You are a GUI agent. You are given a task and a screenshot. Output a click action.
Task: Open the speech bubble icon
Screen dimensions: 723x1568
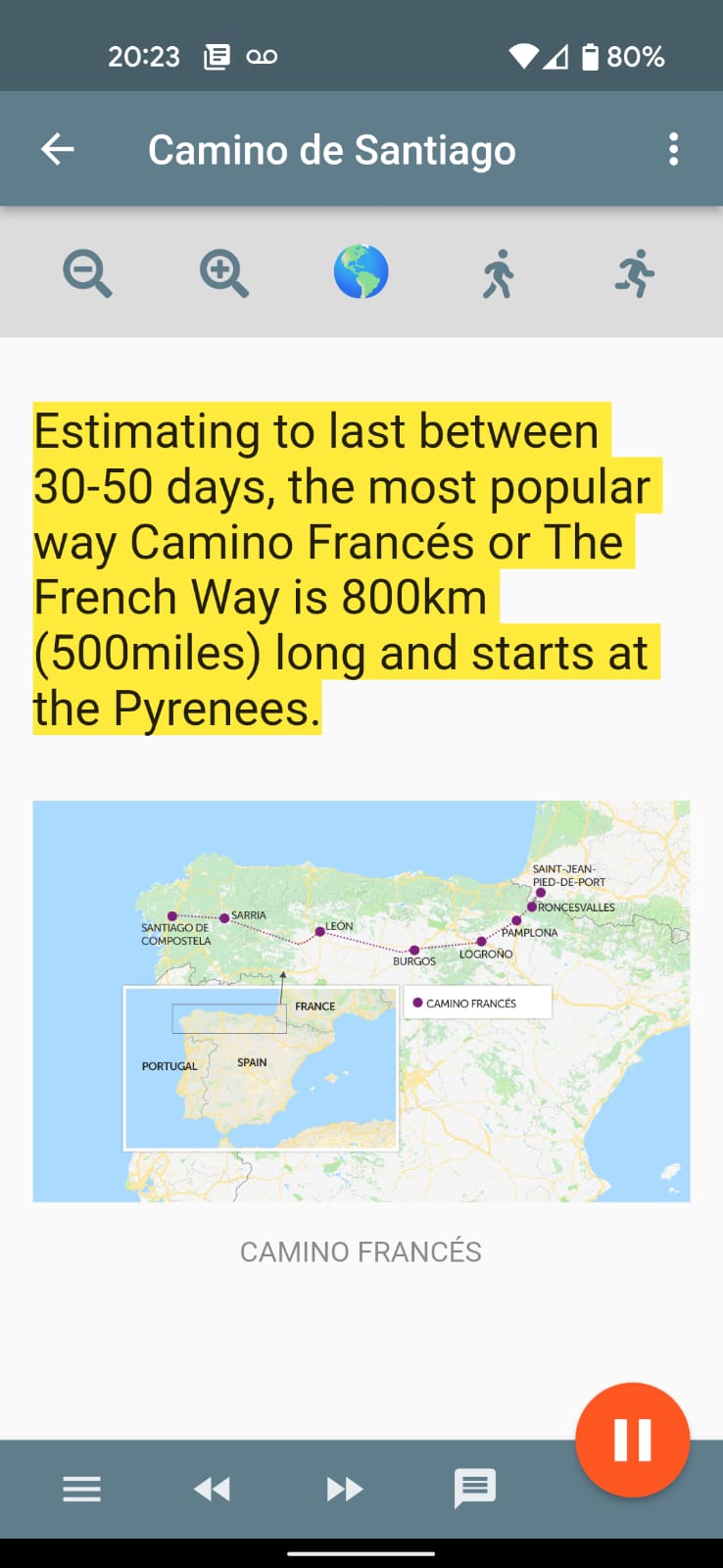click(x=475, y=1489)
